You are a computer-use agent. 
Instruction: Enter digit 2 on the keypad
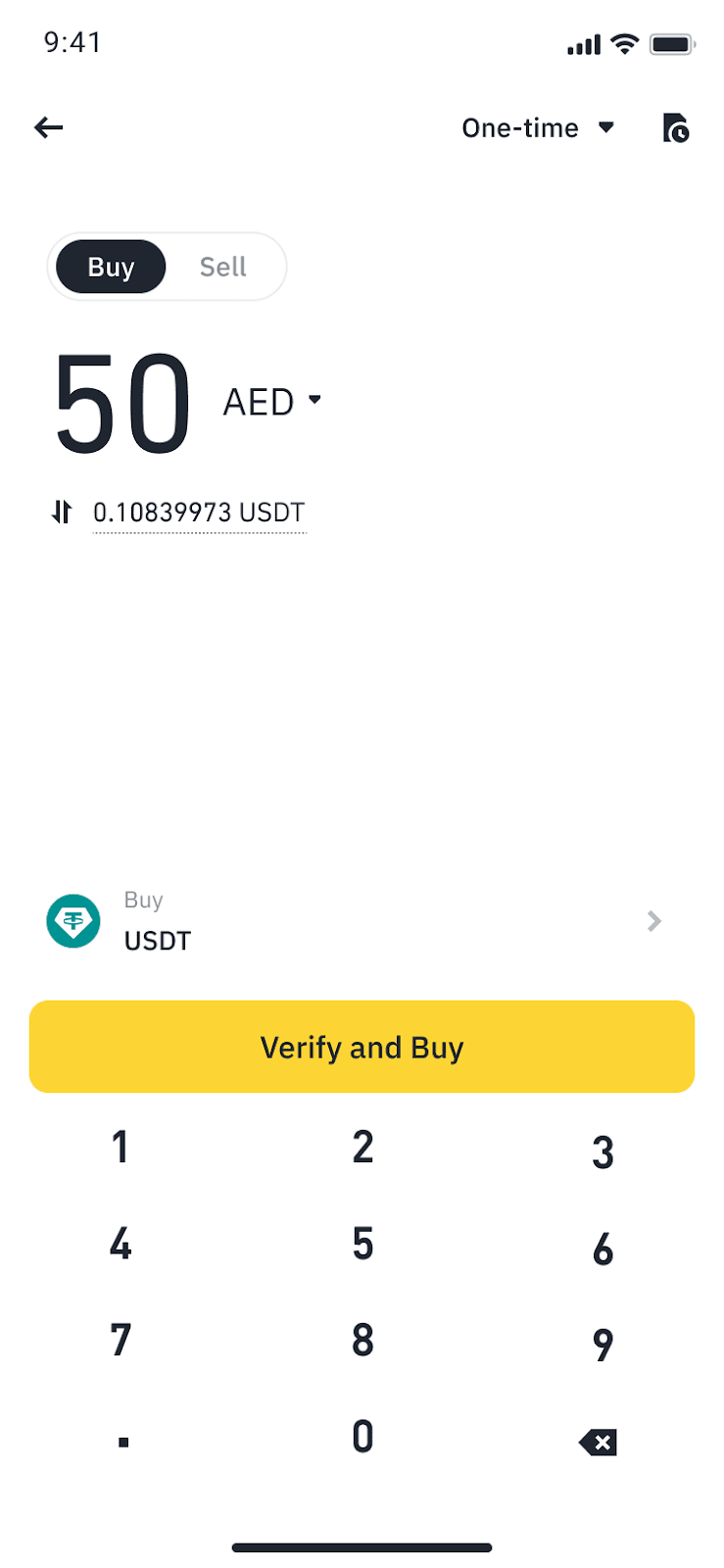(362, 1148)
